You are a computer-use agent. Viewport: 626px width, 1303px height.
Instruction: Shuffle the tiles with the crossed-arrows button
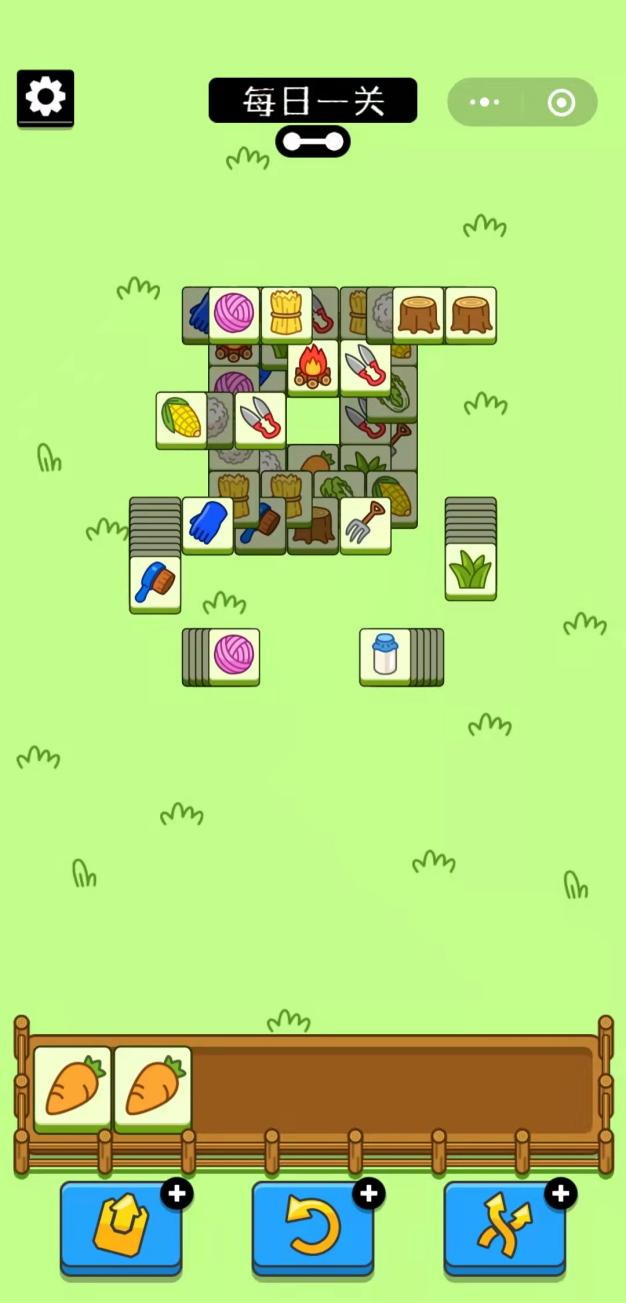click(504, 1229)
